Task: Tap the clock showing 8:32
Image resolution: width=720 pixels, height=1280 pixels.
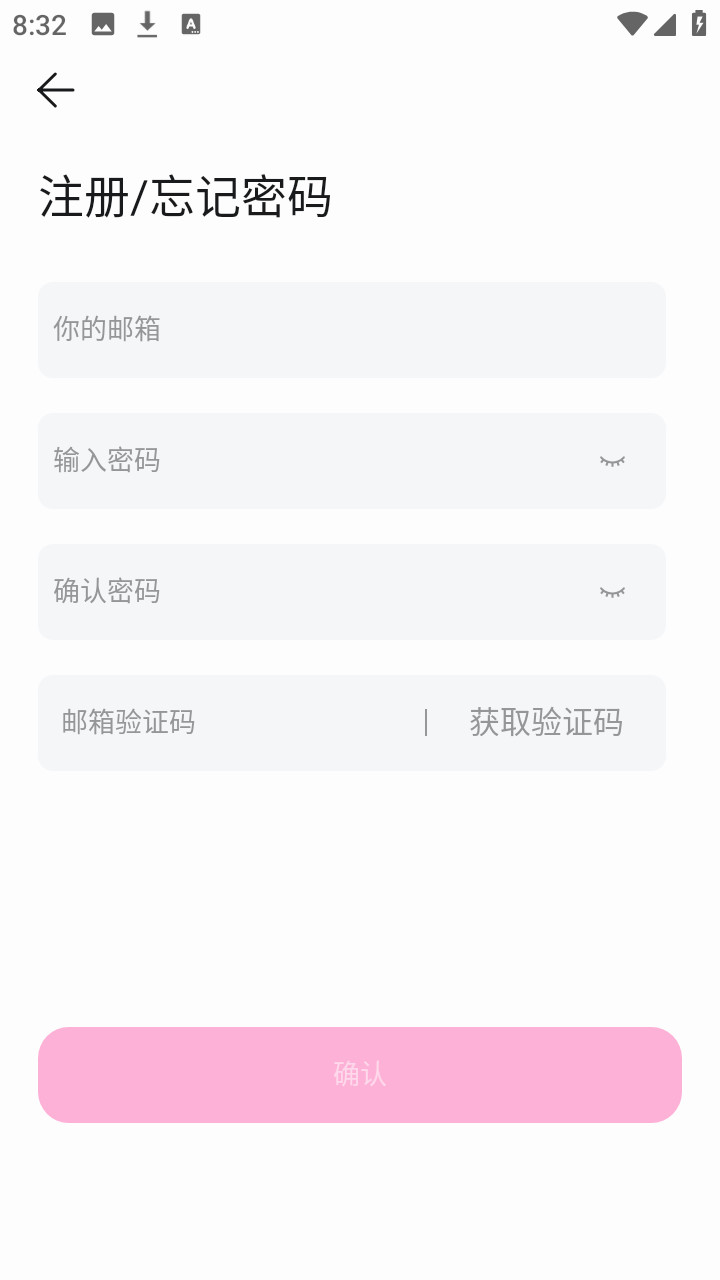Action: coord(38,24)
